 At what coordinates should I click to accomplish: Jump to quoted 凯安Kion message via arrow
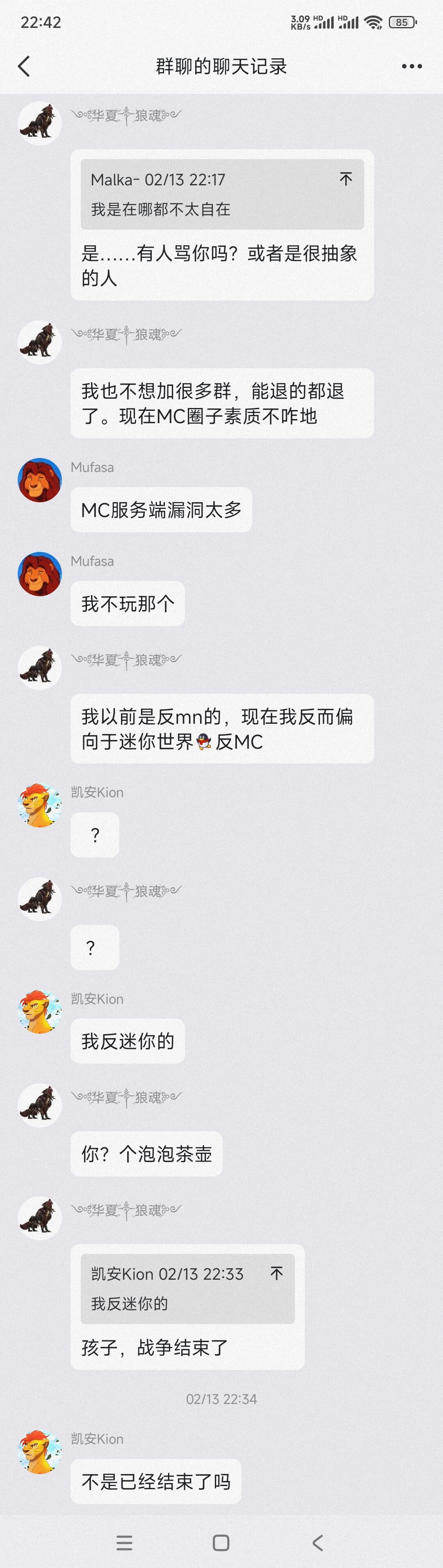(276, 1273)
